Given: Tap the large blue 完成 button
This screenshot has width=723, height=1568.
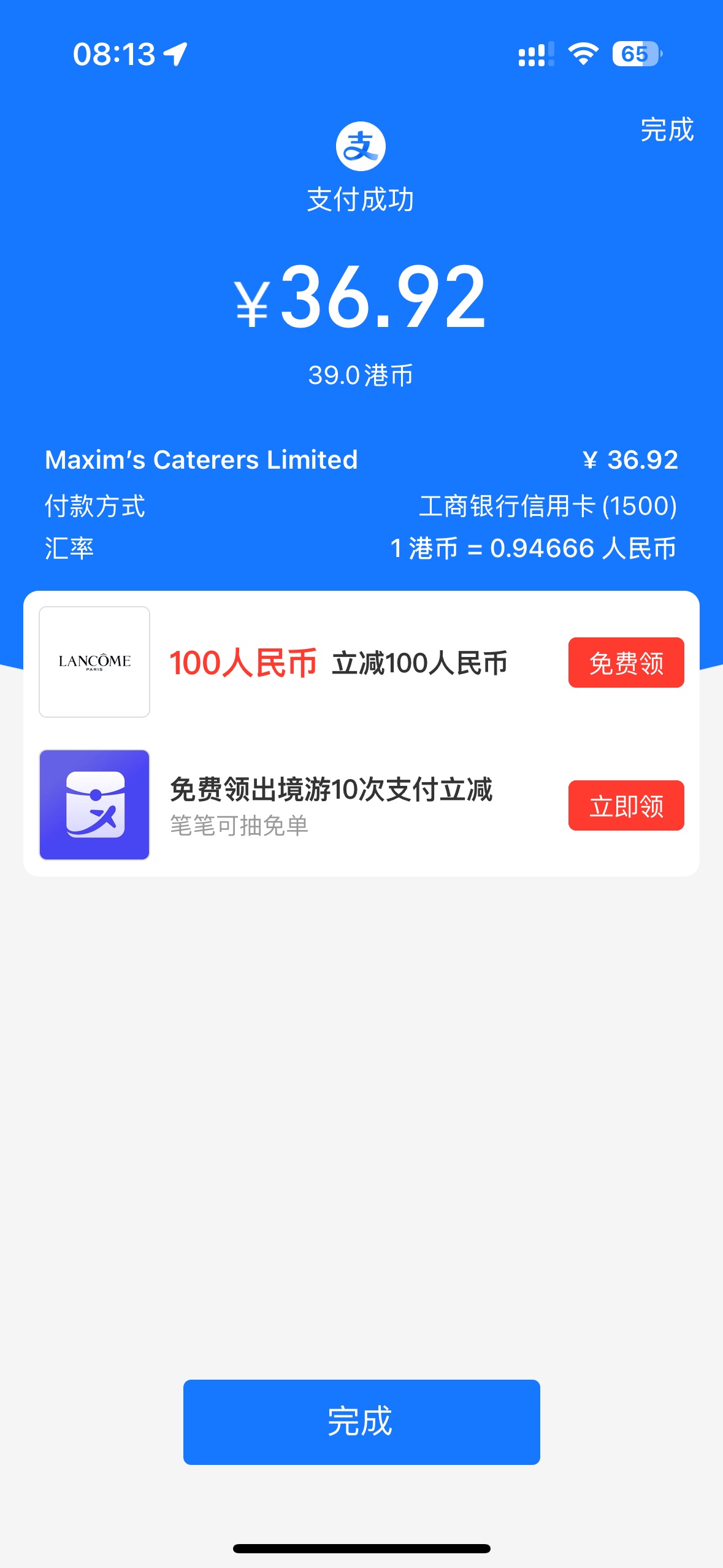Looking at the screenshot, I should click(x=361, y=1421).
